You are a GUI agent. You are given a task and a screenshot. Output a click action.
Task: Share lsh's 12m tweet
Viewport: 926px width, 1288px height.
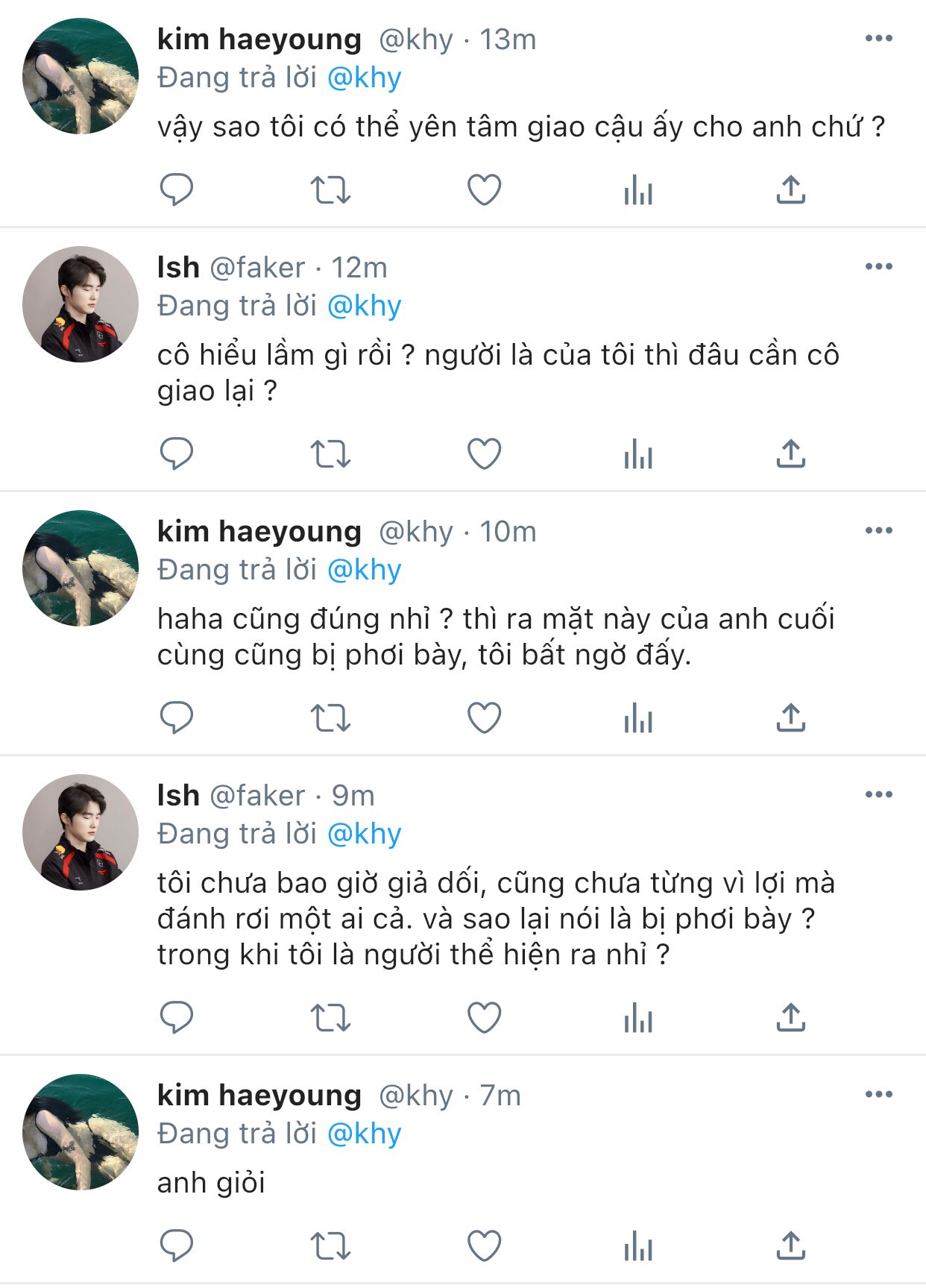click(790, 453)
